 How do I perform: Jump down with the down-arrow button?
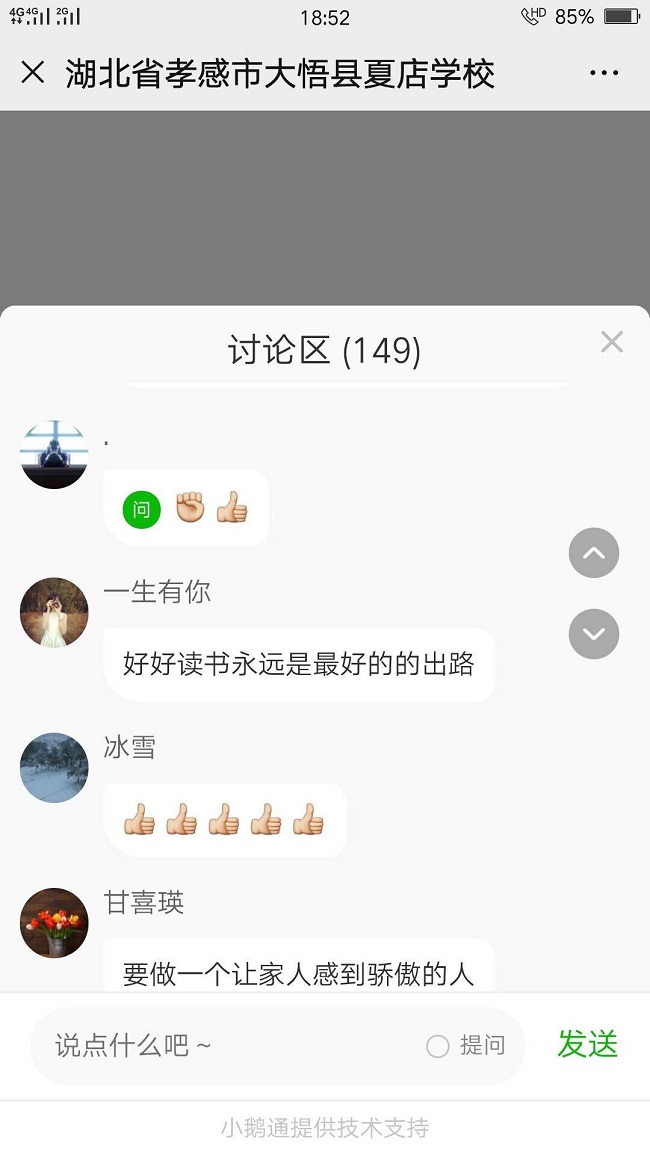[x=594, y=634]
